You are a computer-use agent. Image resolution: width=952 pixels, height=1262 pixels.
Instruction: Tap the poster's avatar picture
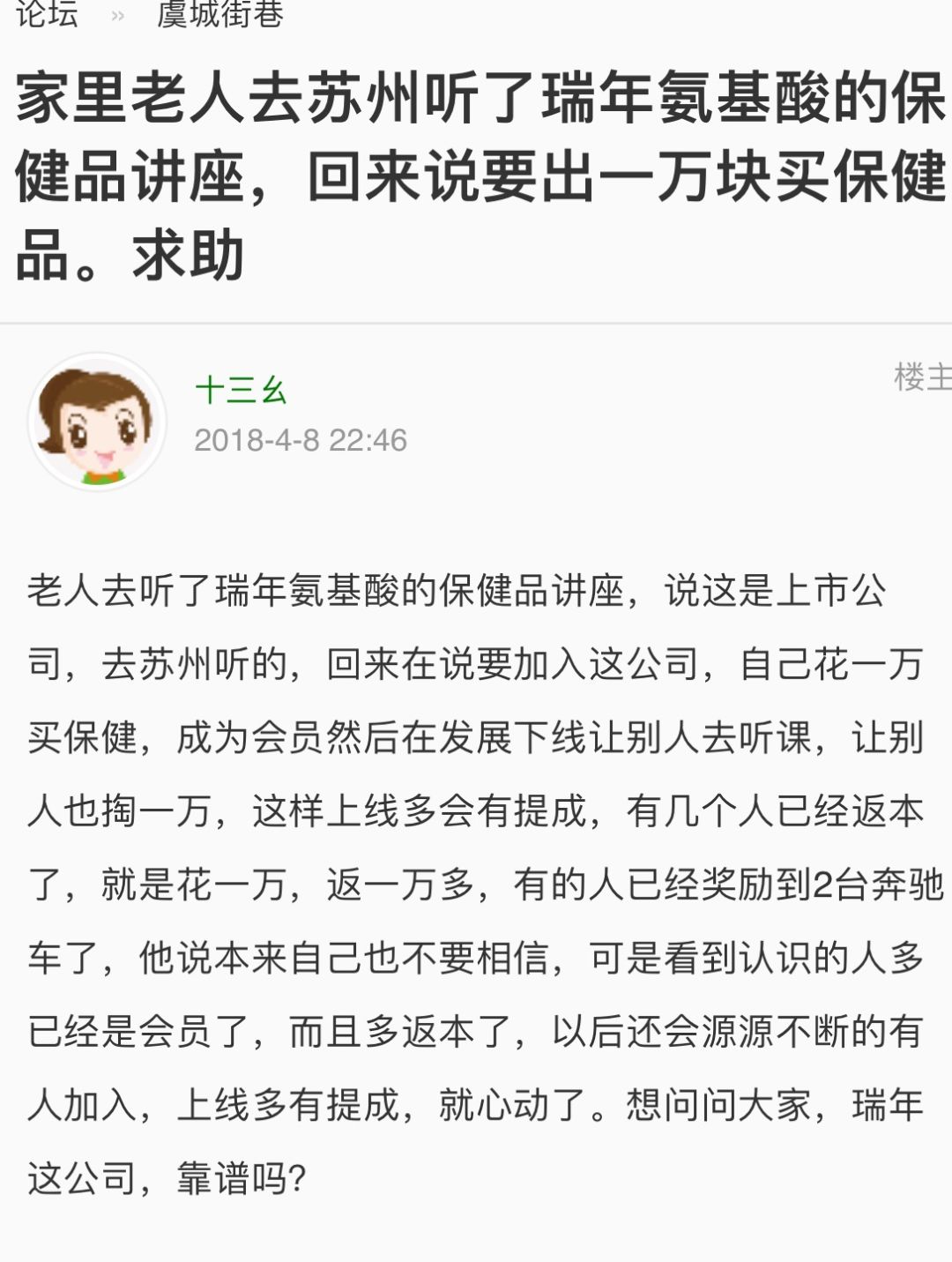tap(97, 422)
